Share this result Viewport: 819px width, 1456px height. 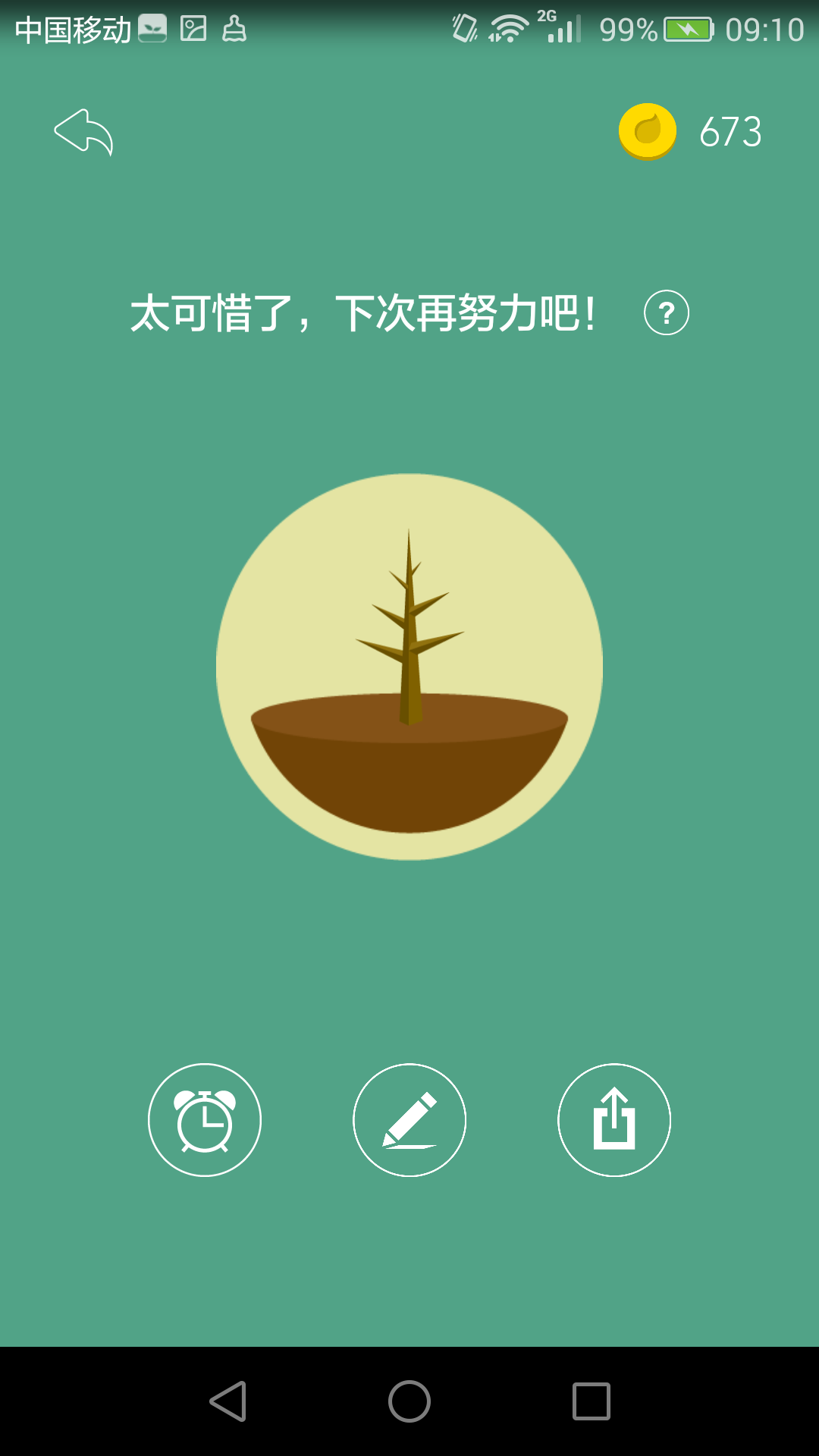coord(614,1120)
